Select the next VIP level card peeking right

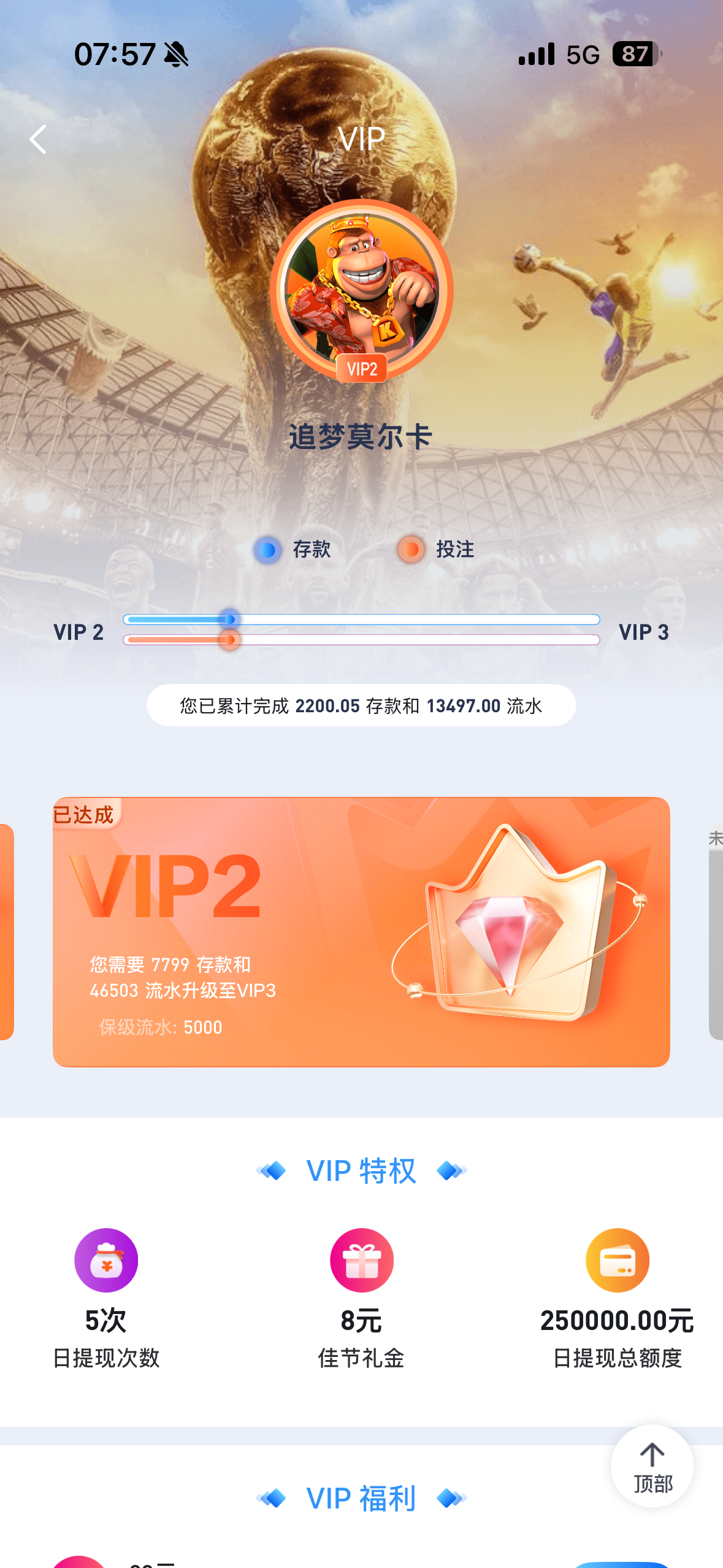coord(716,932)
